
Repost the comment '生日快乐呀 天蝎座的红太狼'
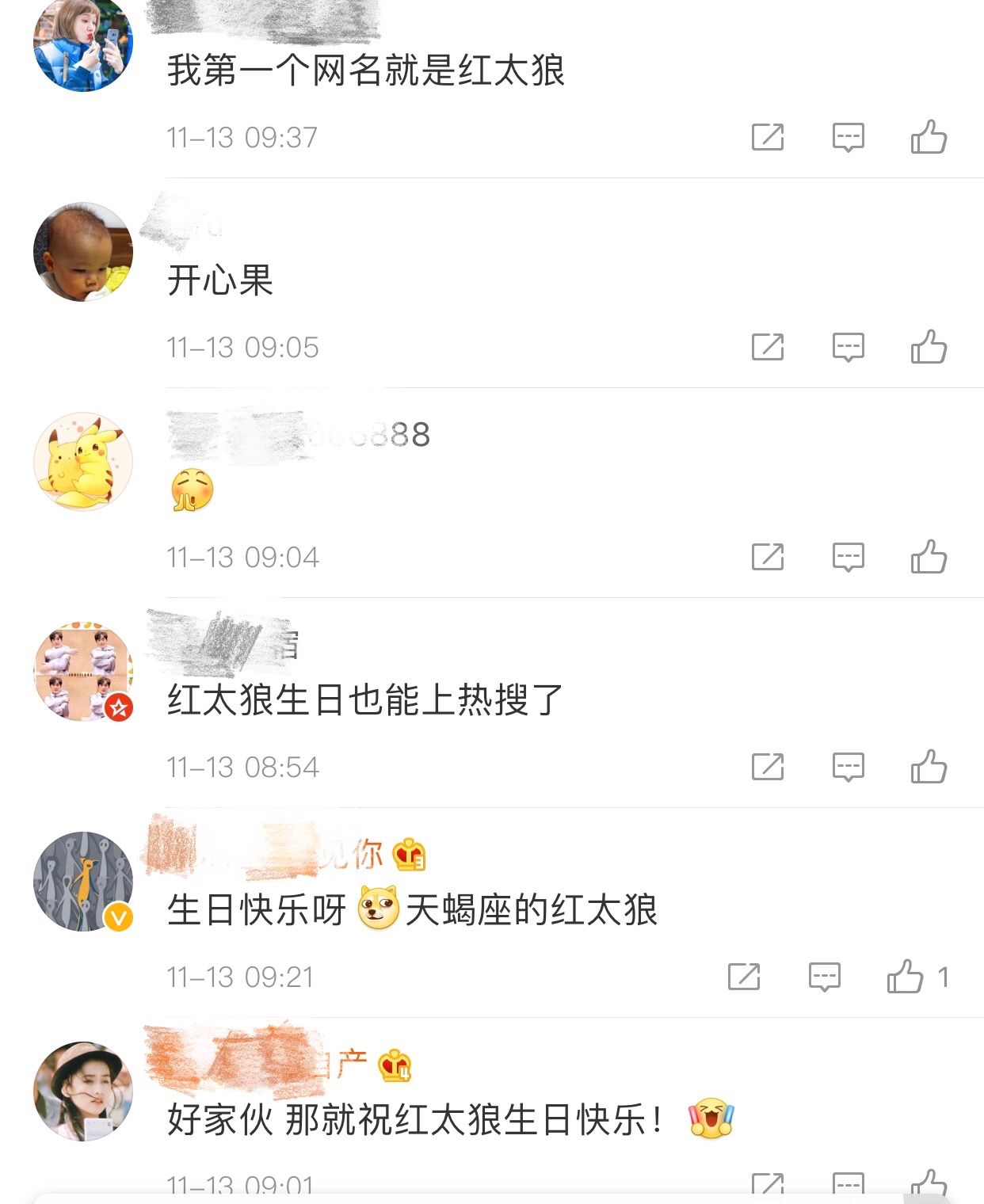click(x=743, y=977)
